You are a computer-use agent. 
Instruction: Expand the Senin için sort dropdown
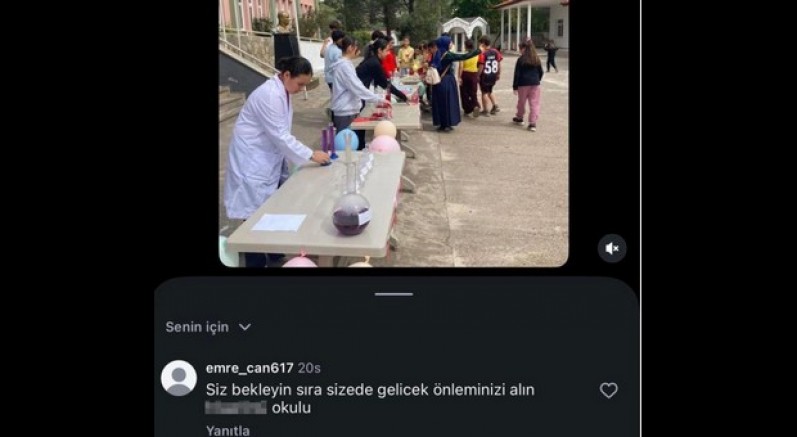tap(208, 327)
